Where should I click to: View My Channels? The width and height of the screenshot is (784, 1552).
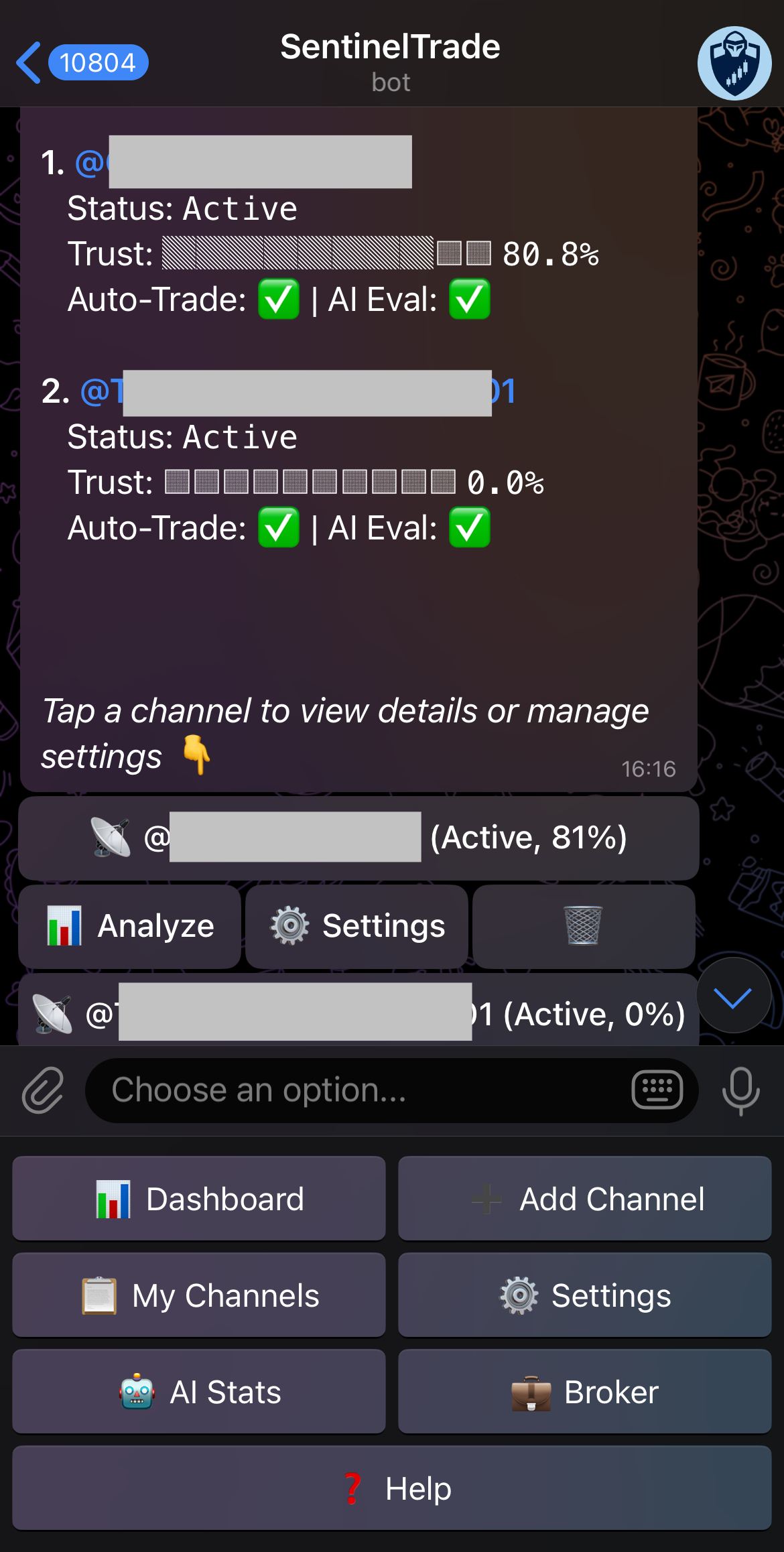199,1295
